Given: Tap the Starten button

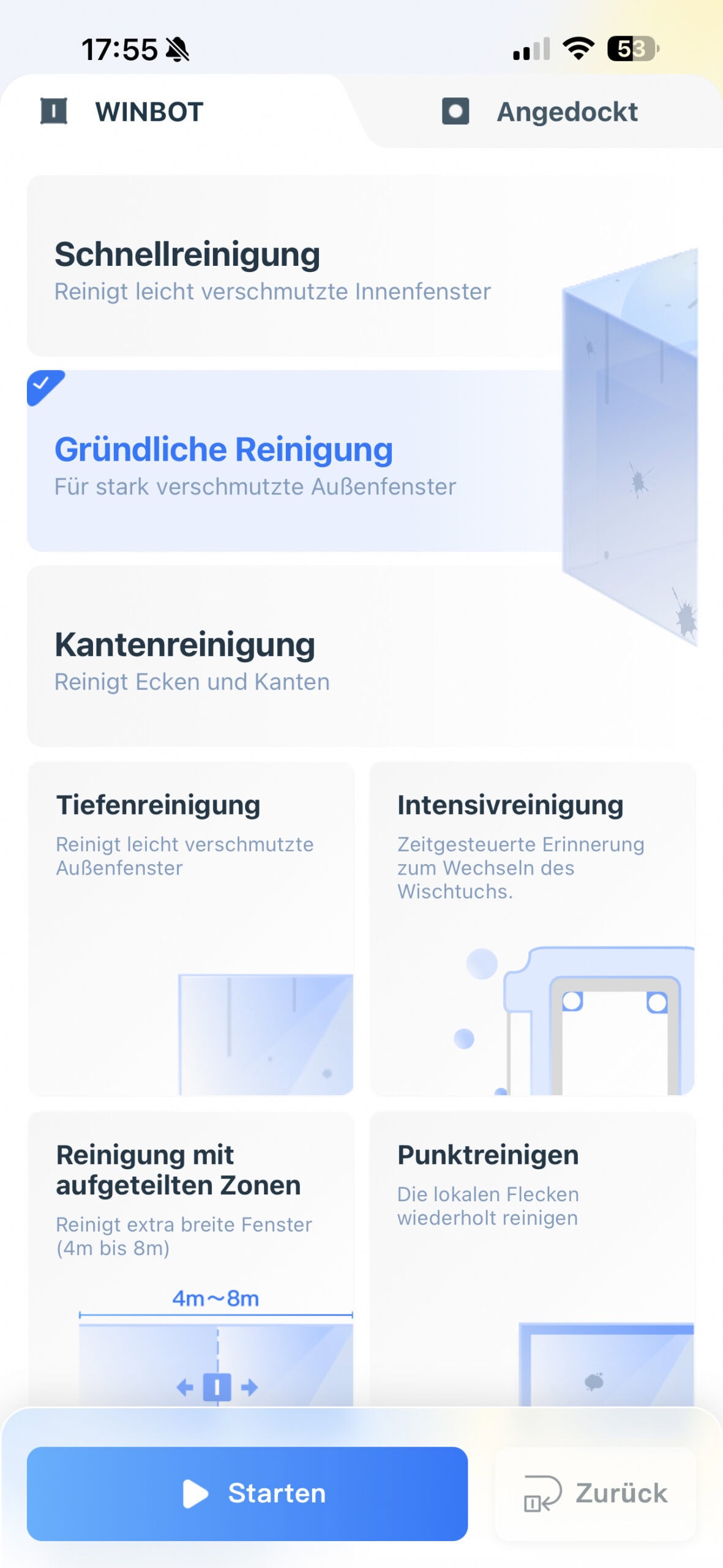Looking at the screenshot, I should point(247,1493).
